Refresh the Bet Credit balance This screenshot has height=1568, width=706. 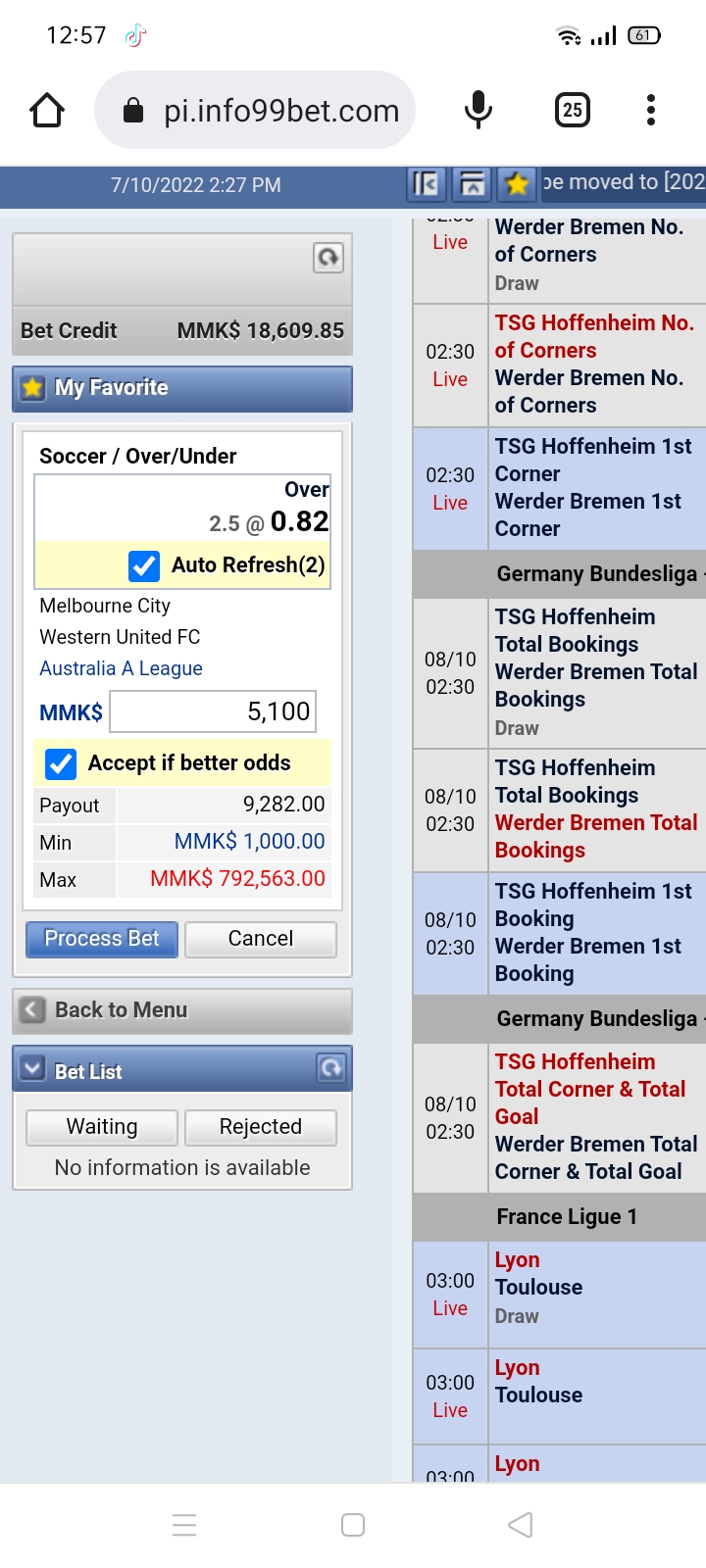[x=328, y=258]
